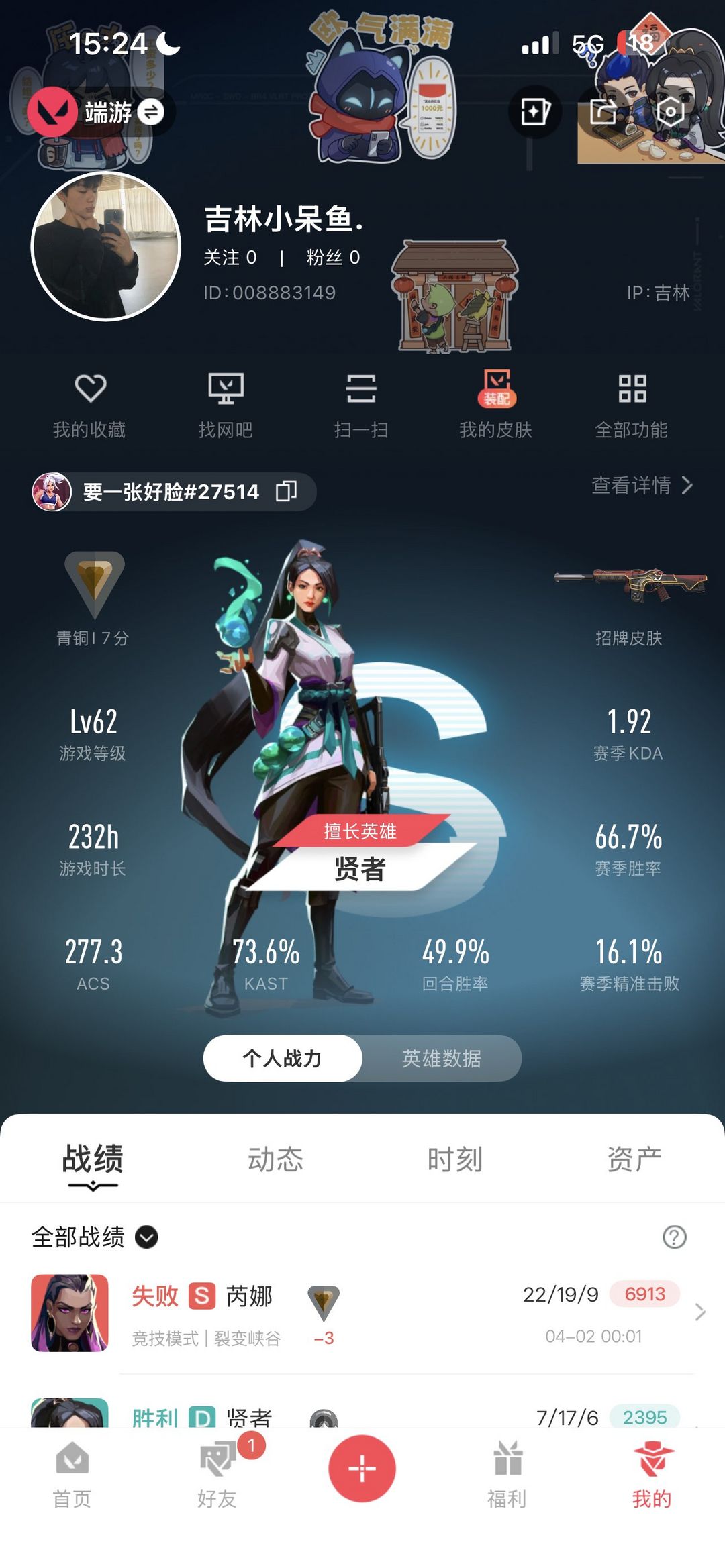Switch to the 动态 tab
Image resolution: width=725 pixels, height=1568 pixels.
click(275, 1159)
